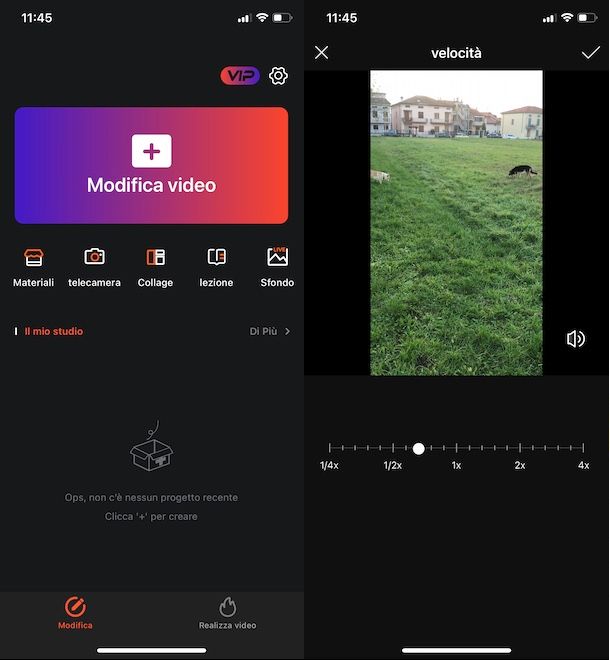Set speed slider to 1x

[456, 449]
